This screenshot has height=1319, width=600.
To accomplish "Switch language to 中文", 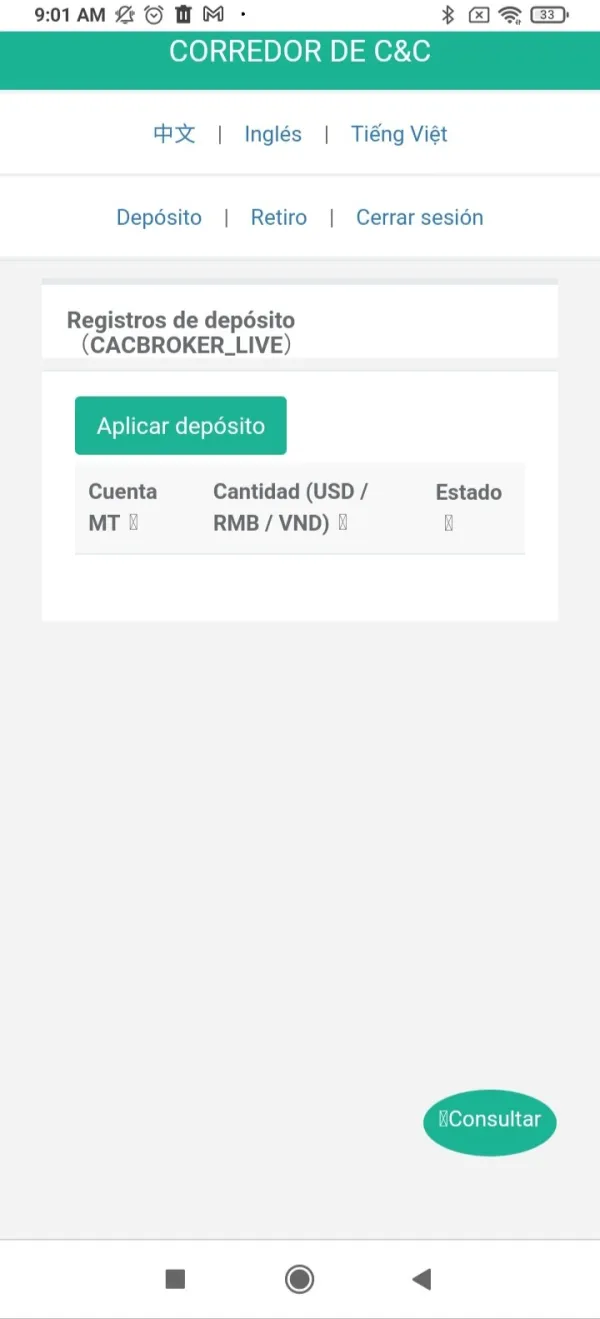I will [x=174, y=134].
